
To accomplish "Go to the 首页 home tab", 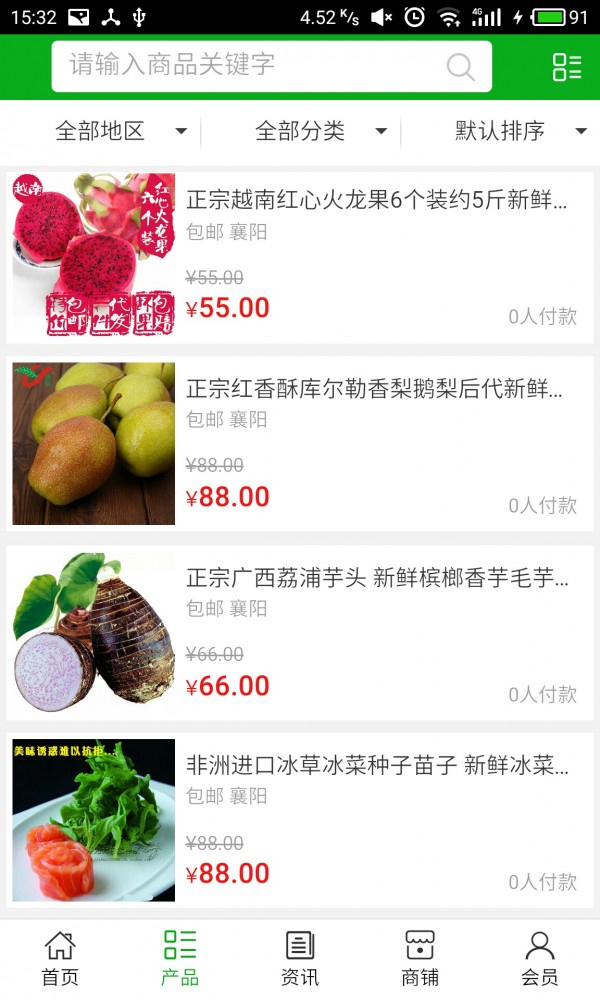I will tap(60, 958).
